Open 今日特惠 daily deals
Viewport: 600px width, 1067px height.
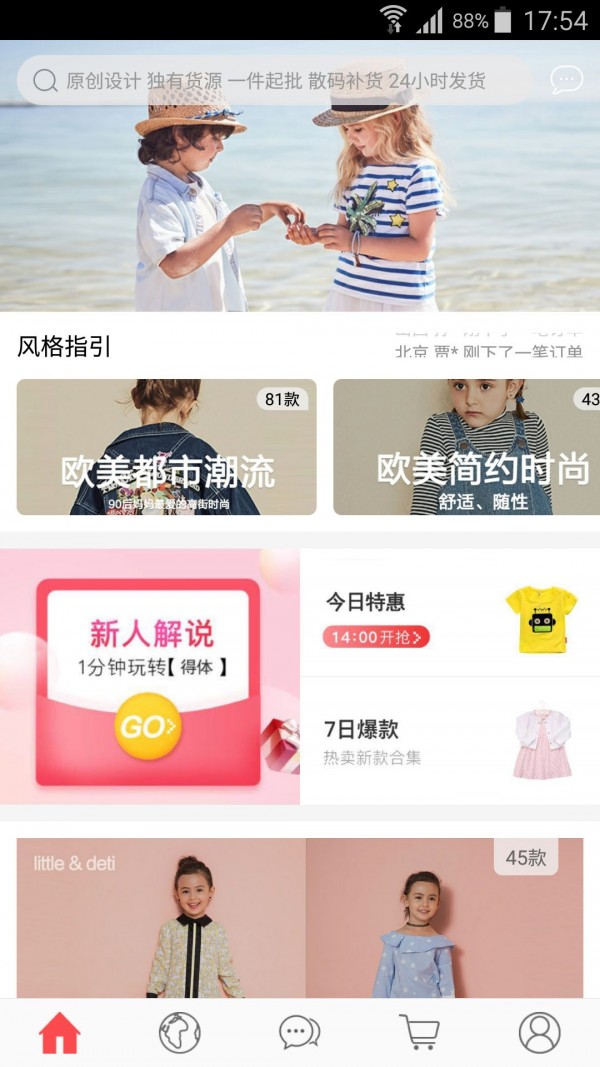(450, 613)
